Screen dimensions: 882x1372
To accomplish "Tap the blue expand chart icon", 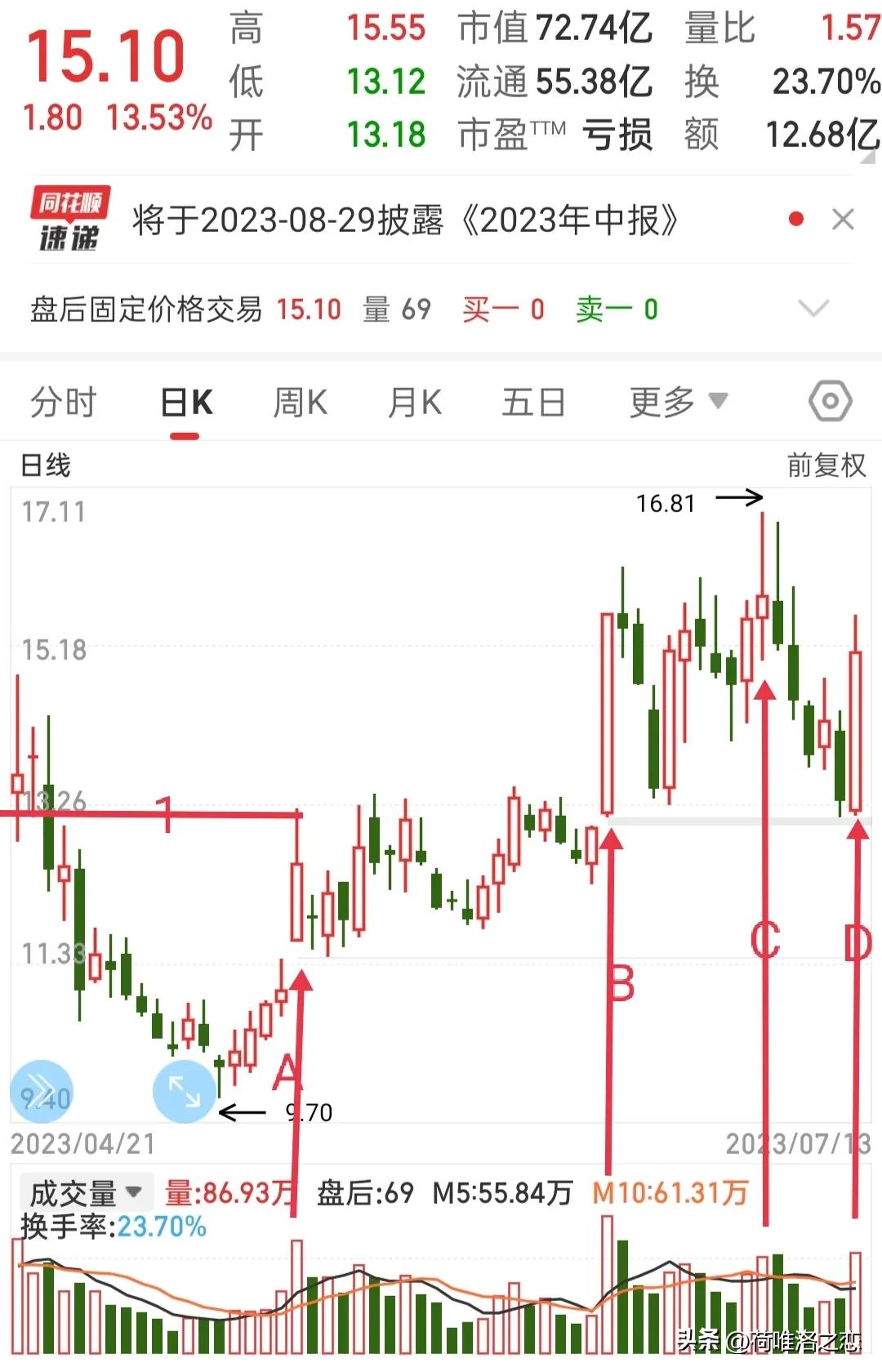I will [184, 1089].
